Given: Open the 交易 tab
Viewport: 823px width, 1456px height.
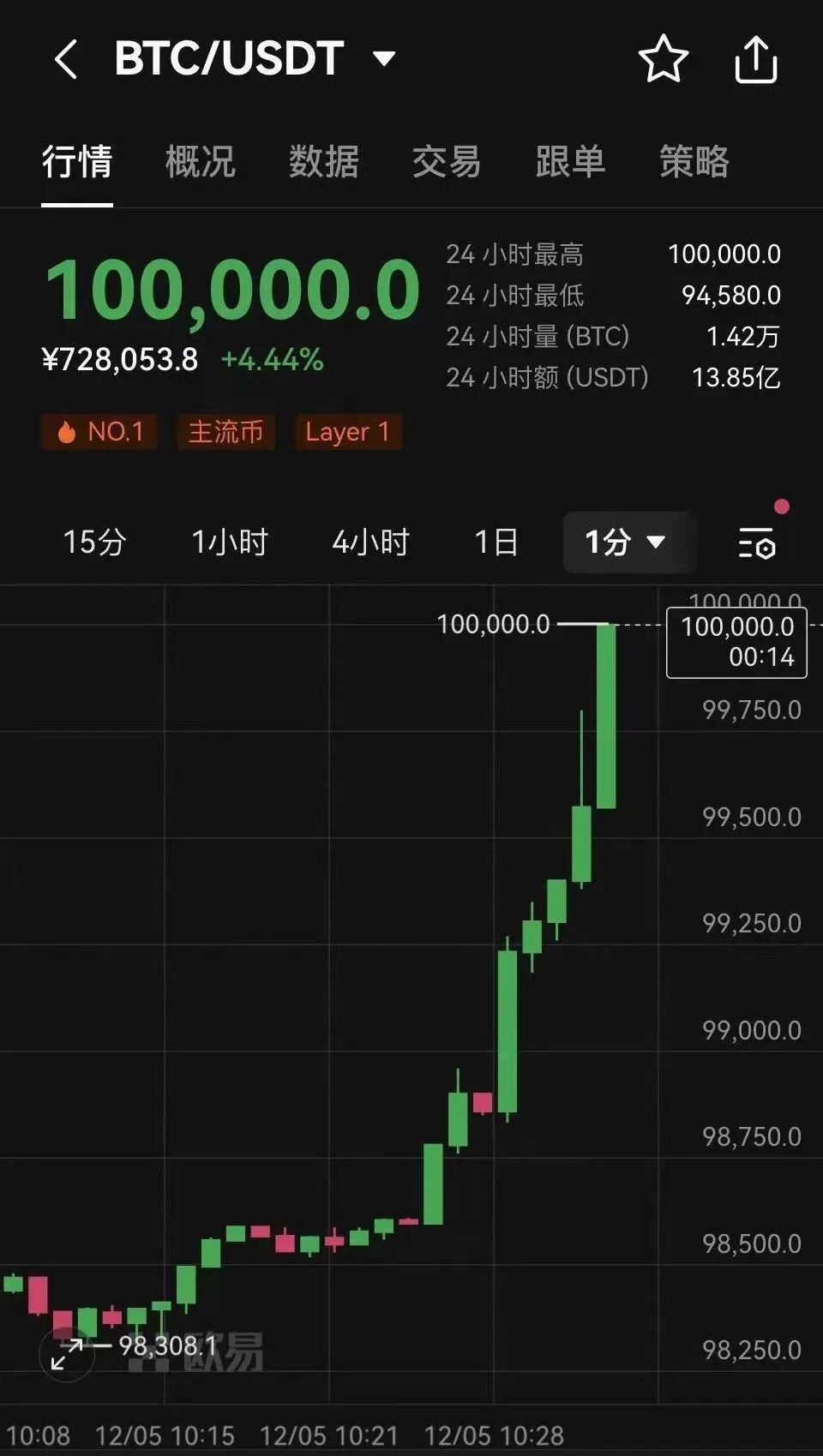Looking at the screenshot, I should coord(447,161).
